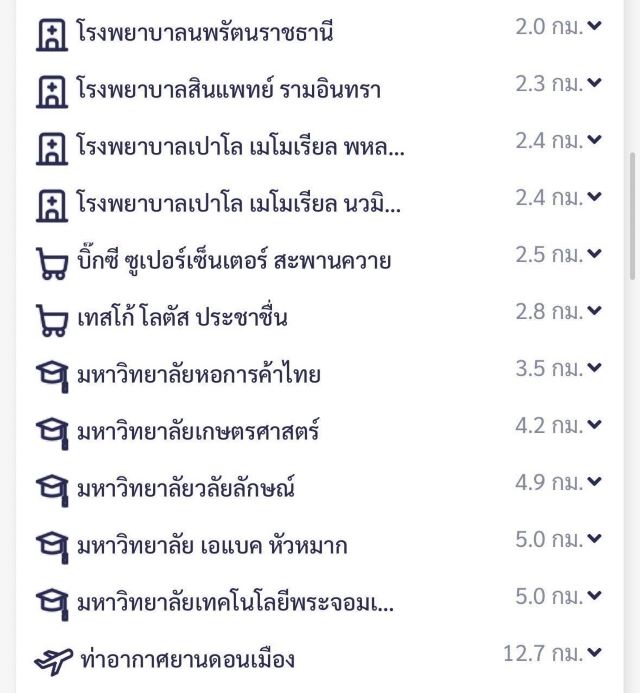Expand มหาวิทยาลัยวลัยลักษณ์ entry
640x693 pixels.
(595, 483)
